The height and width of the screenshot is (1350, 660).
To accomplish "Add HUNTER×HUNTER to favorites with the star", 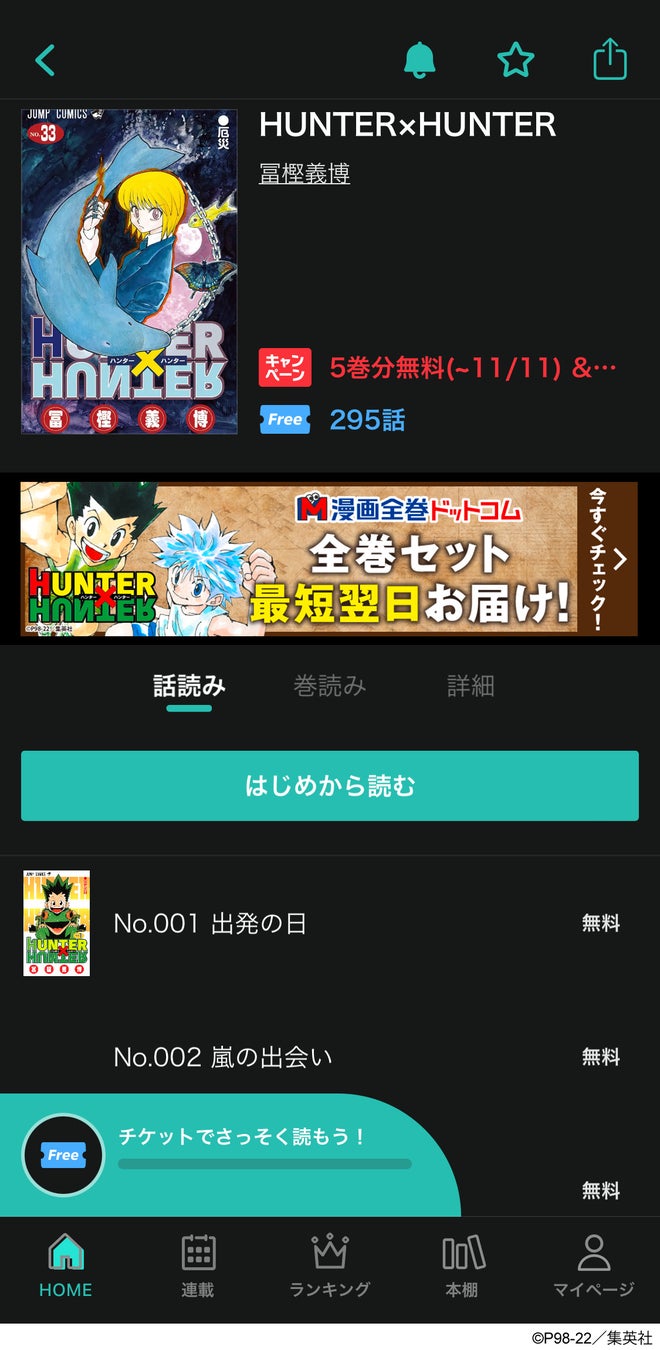I will tap(516, 61).
